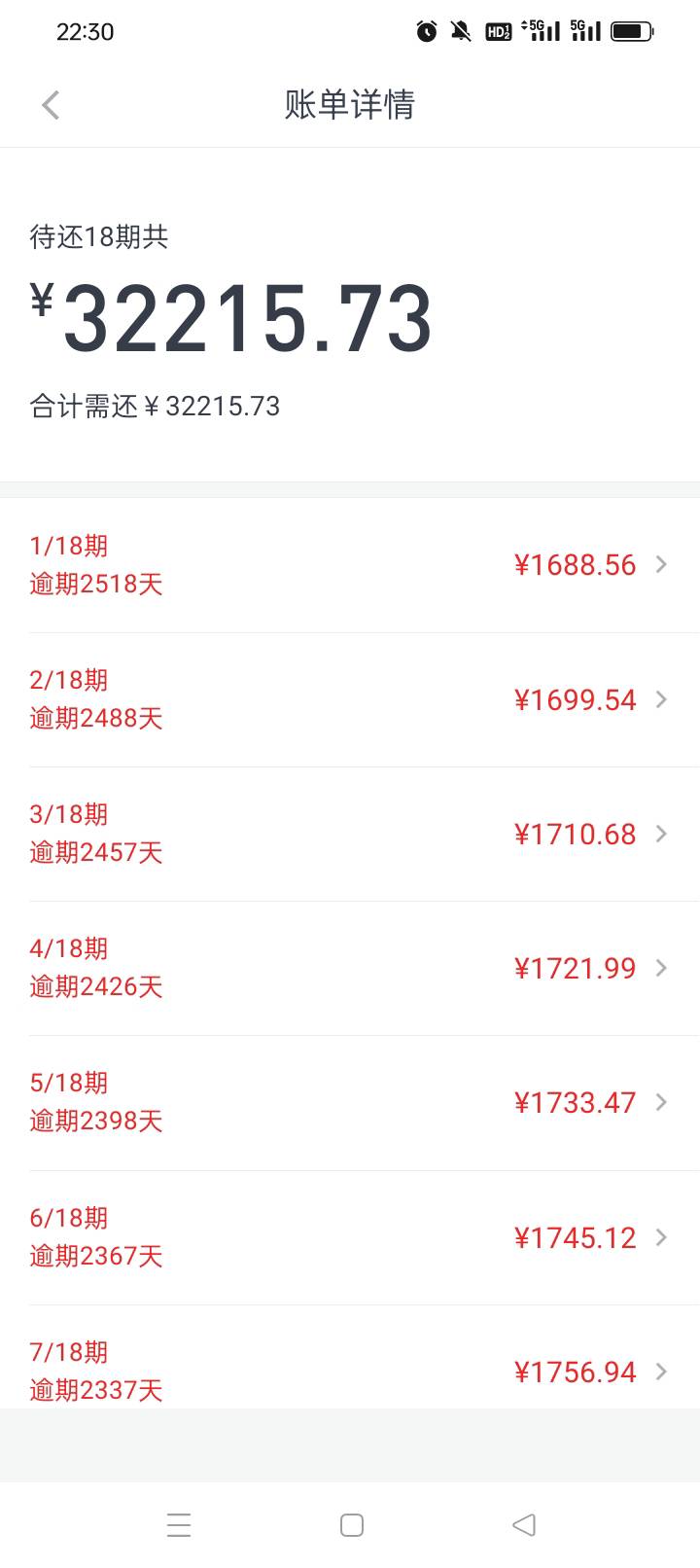Open the 4/18期 overdue installment

pos(350,968)
